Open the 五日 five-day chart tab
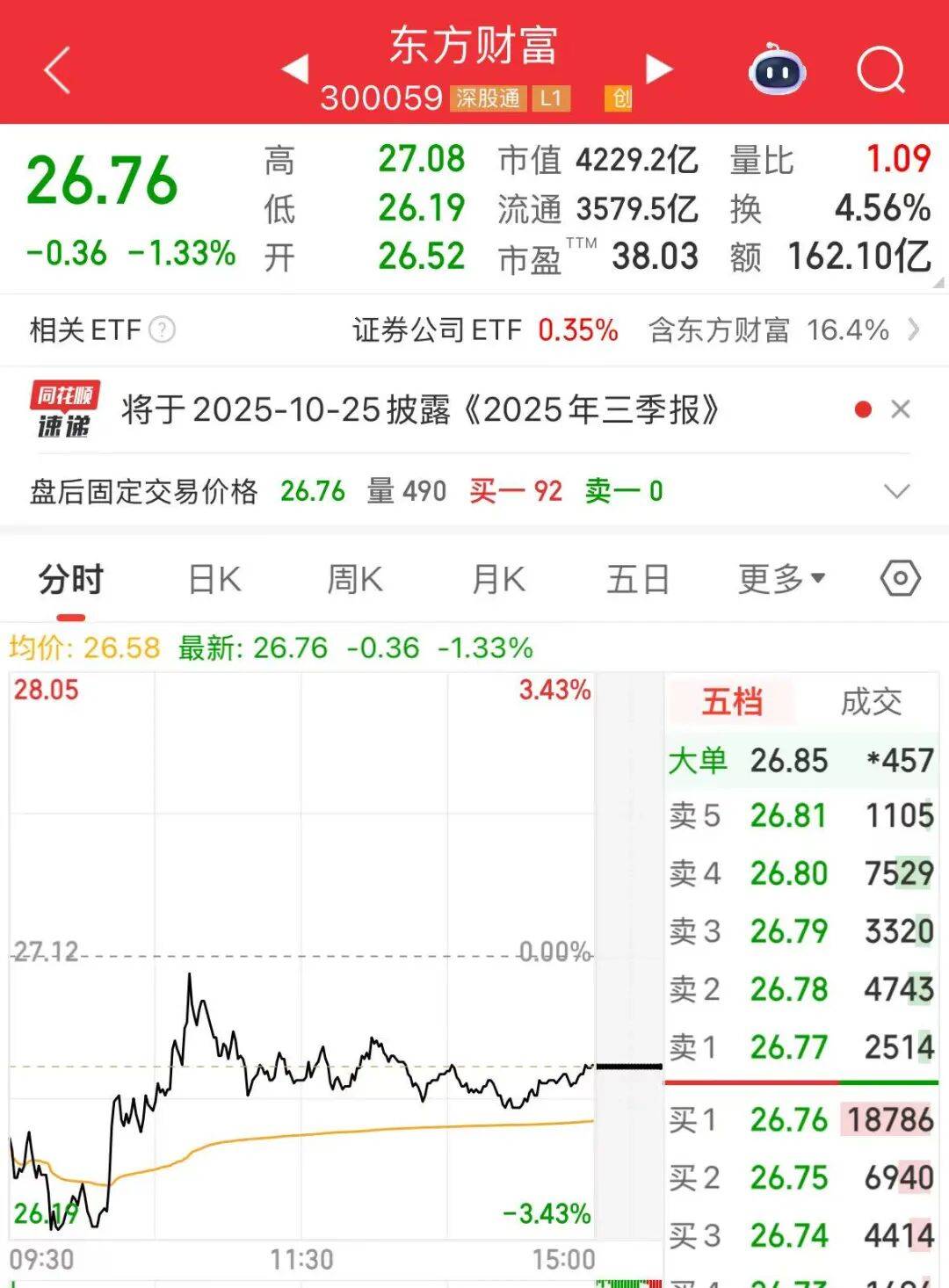949x1288 pixels. (638, 579)
